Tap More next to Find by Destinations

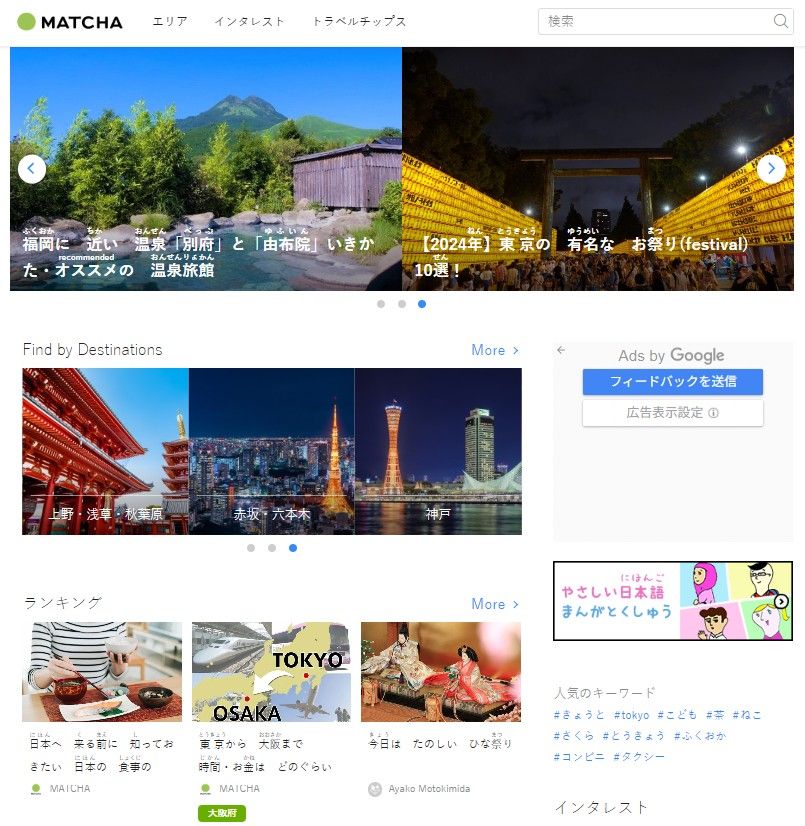point(495,350)
